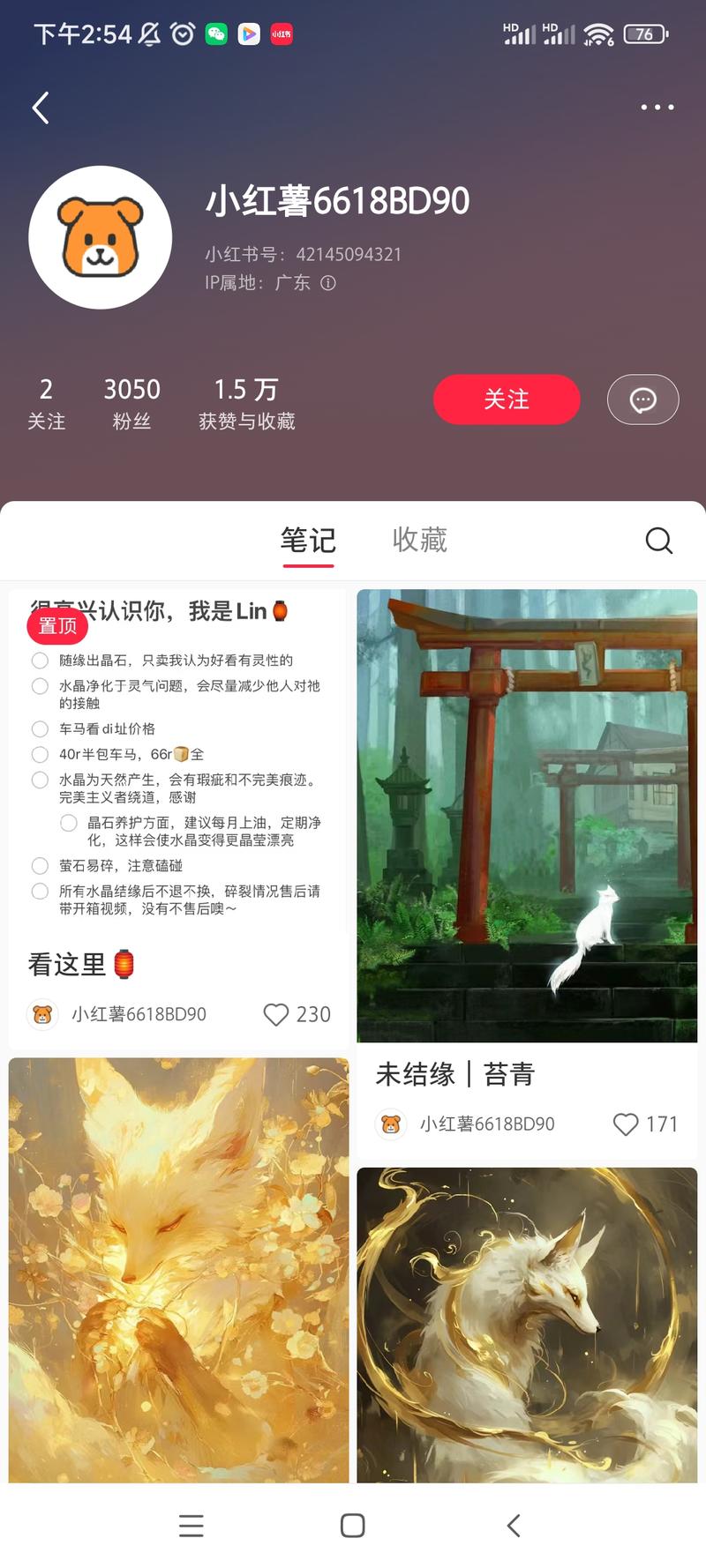Screen dimensions: 706x1568
Task: Check the 40r半包车马 list circle
Action: (x=40, y=754)
